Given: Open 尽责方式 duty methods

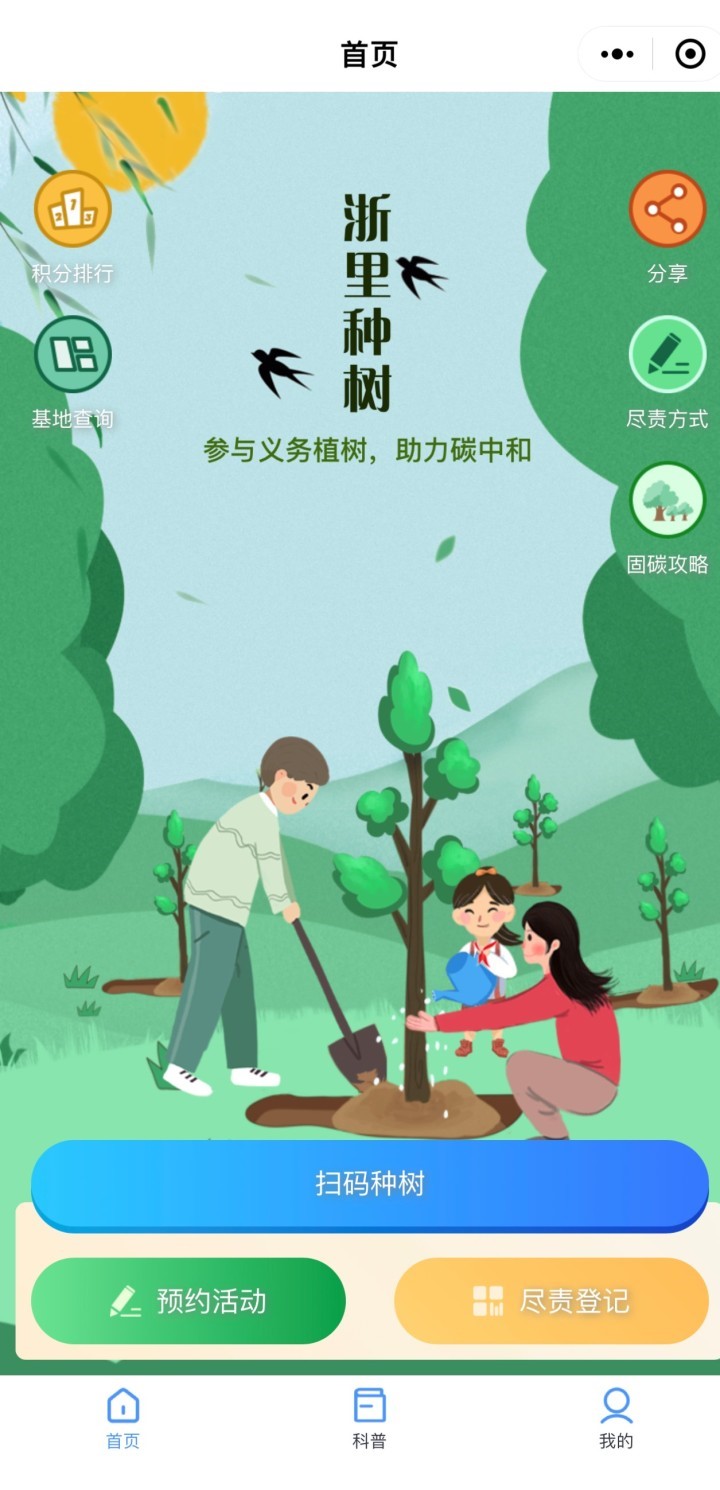Looking at the screenshot, I should click(667, 354).
